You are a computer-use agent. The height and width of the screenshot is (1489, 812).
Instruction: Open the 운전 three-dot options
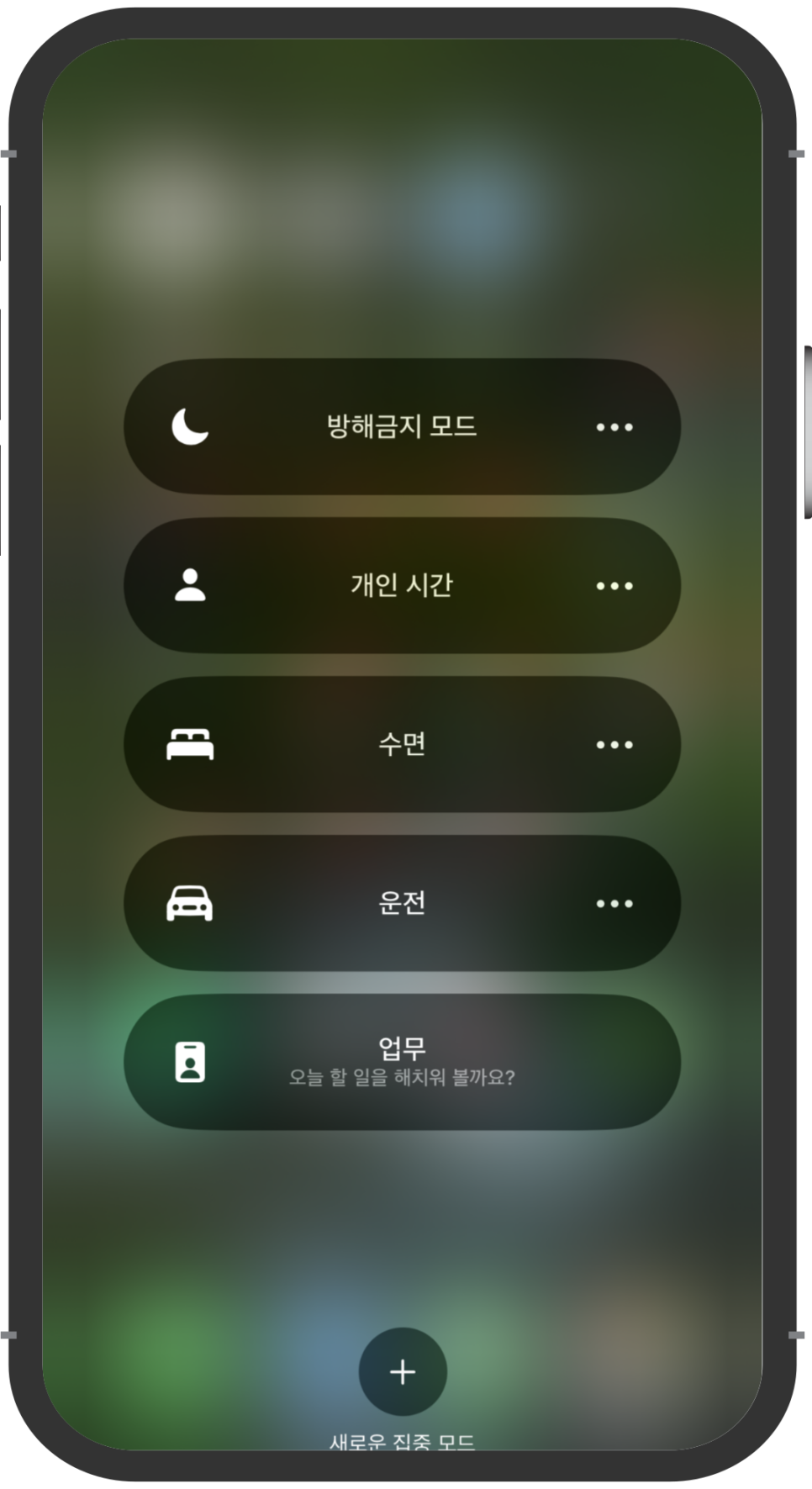[614, 904]
